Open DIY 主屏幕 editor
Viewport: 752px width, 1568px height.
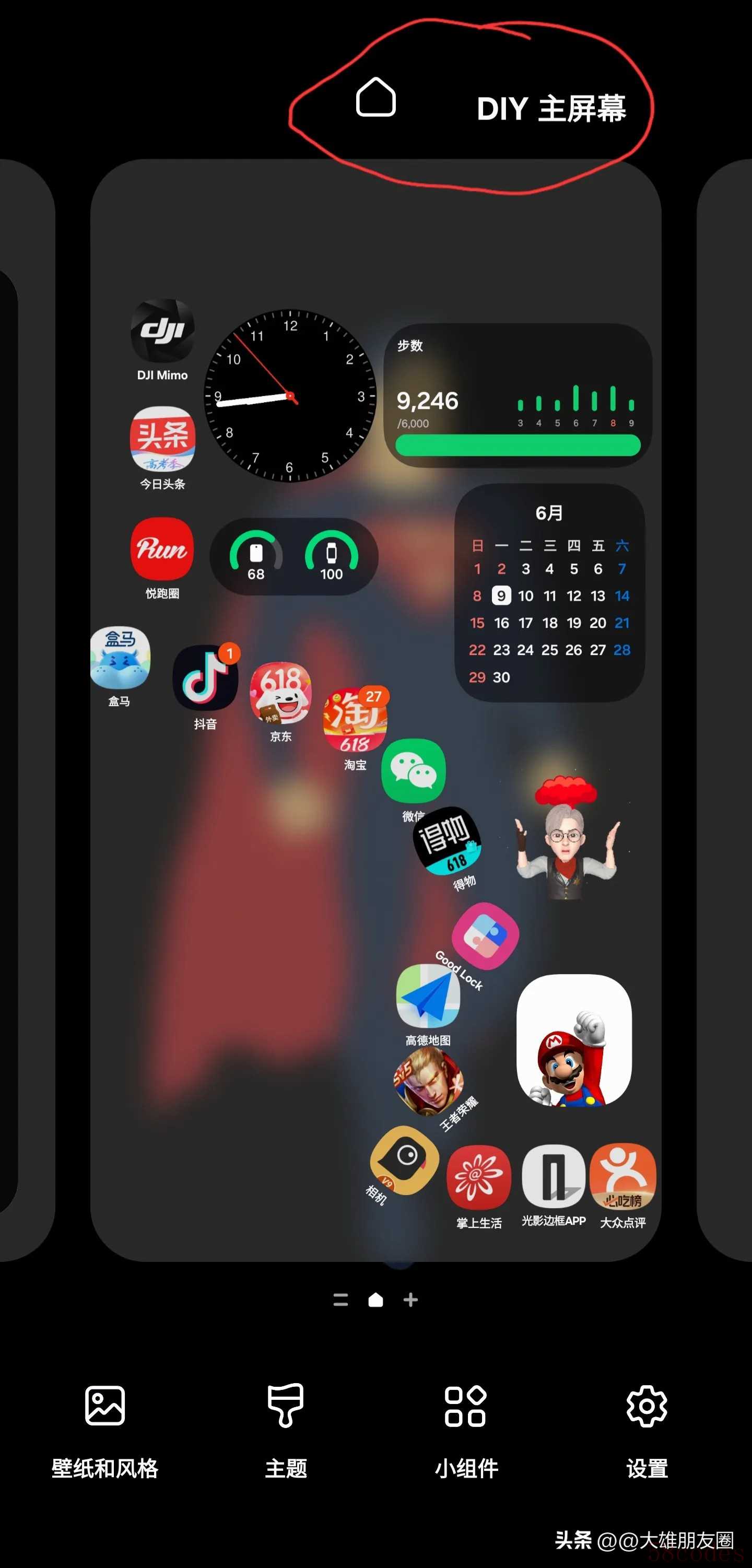tap(550, 109)
